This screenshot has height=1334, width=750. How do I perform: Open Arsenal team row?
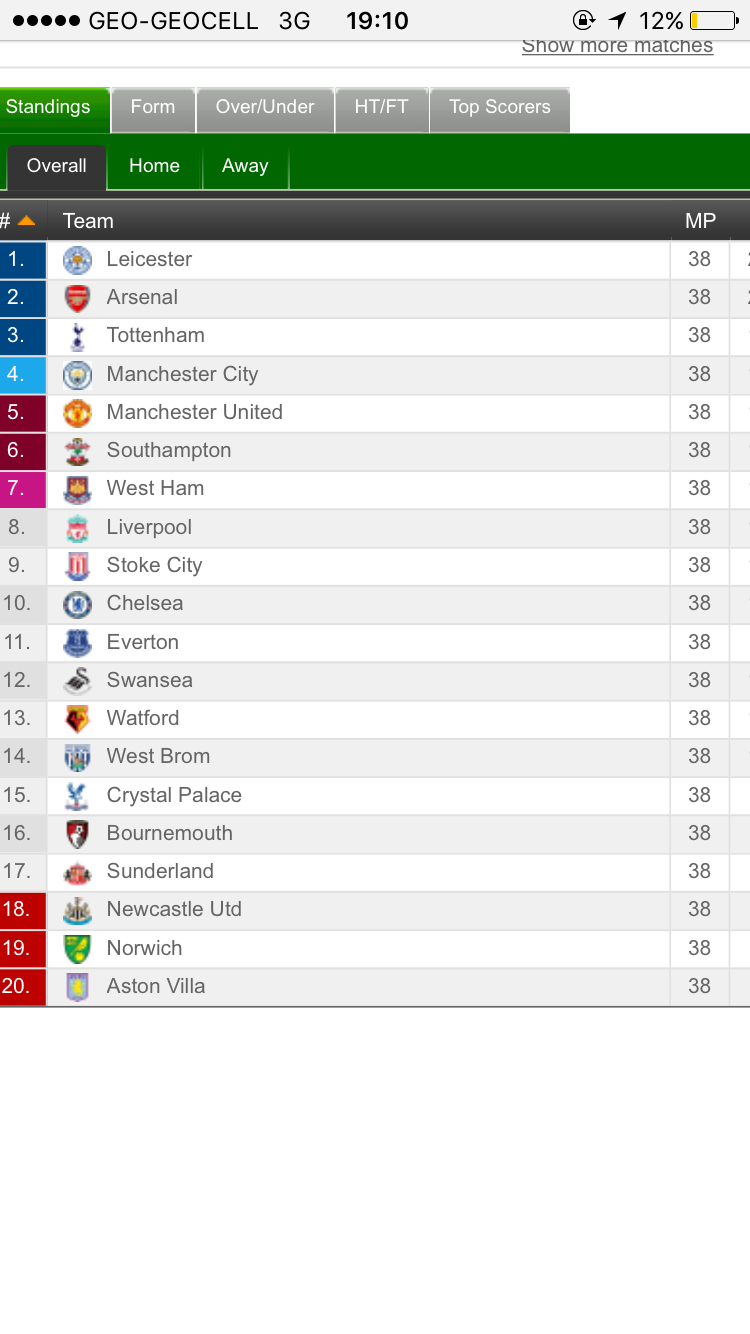(x=142, y=298)
